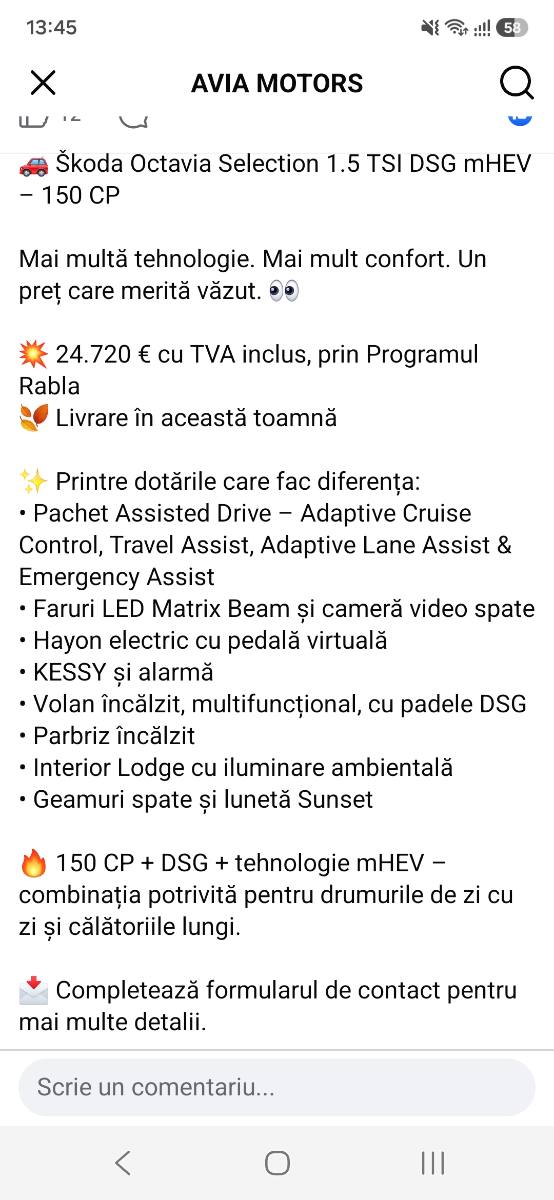
Task: Go back using the system back button
Action: point(123,1162)
